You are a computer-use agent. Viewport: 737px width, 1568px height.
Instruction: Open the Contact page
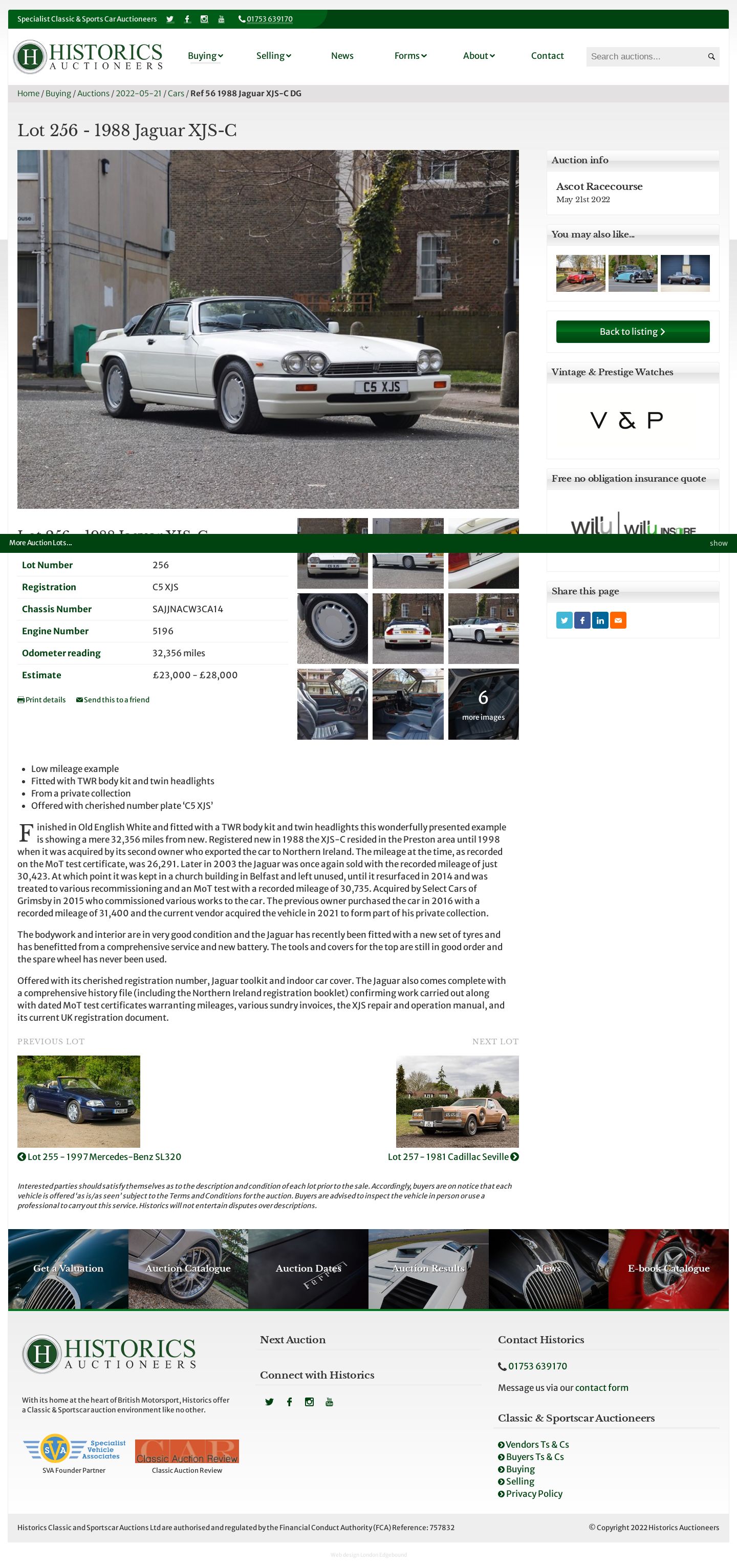547,56
